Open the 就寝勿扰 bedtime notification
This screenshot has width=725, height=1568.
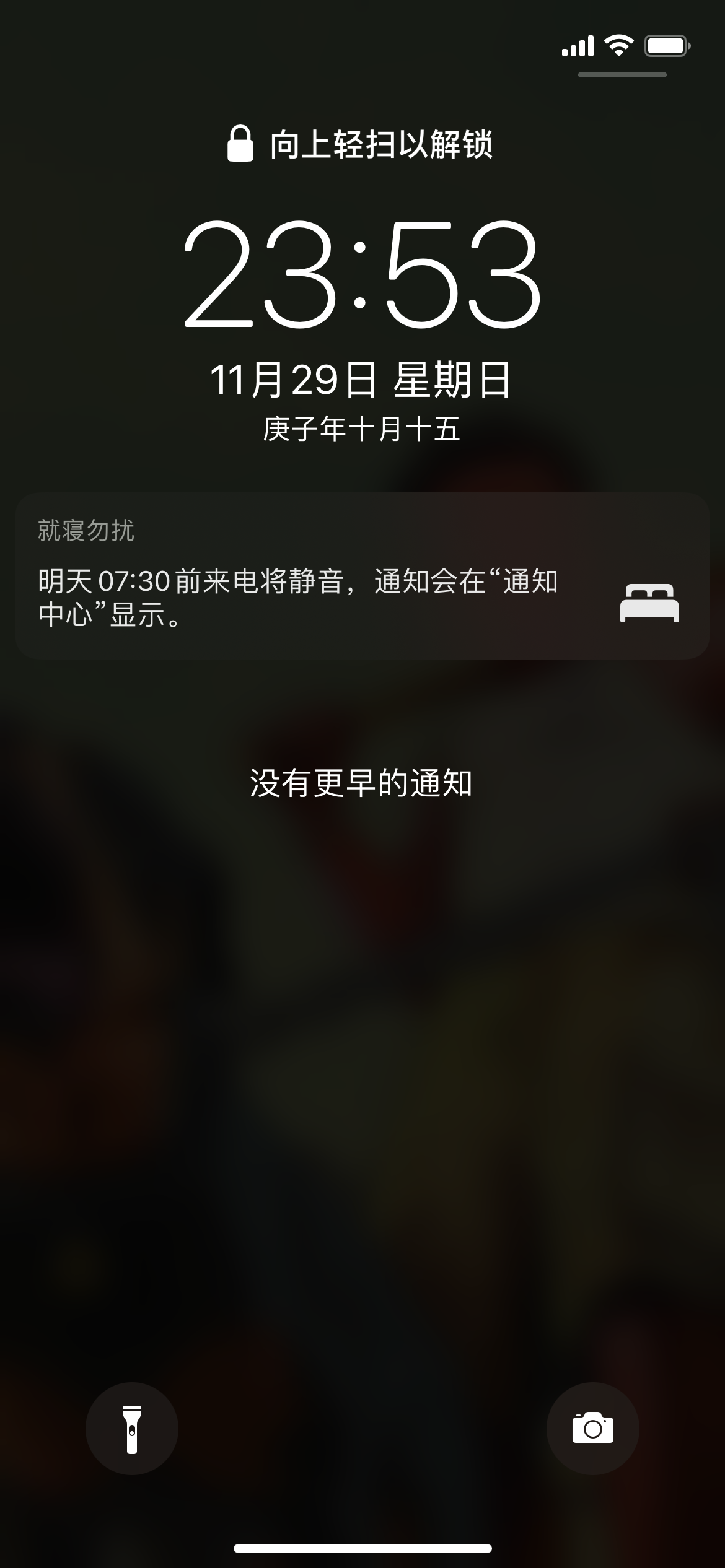(362, 576)
